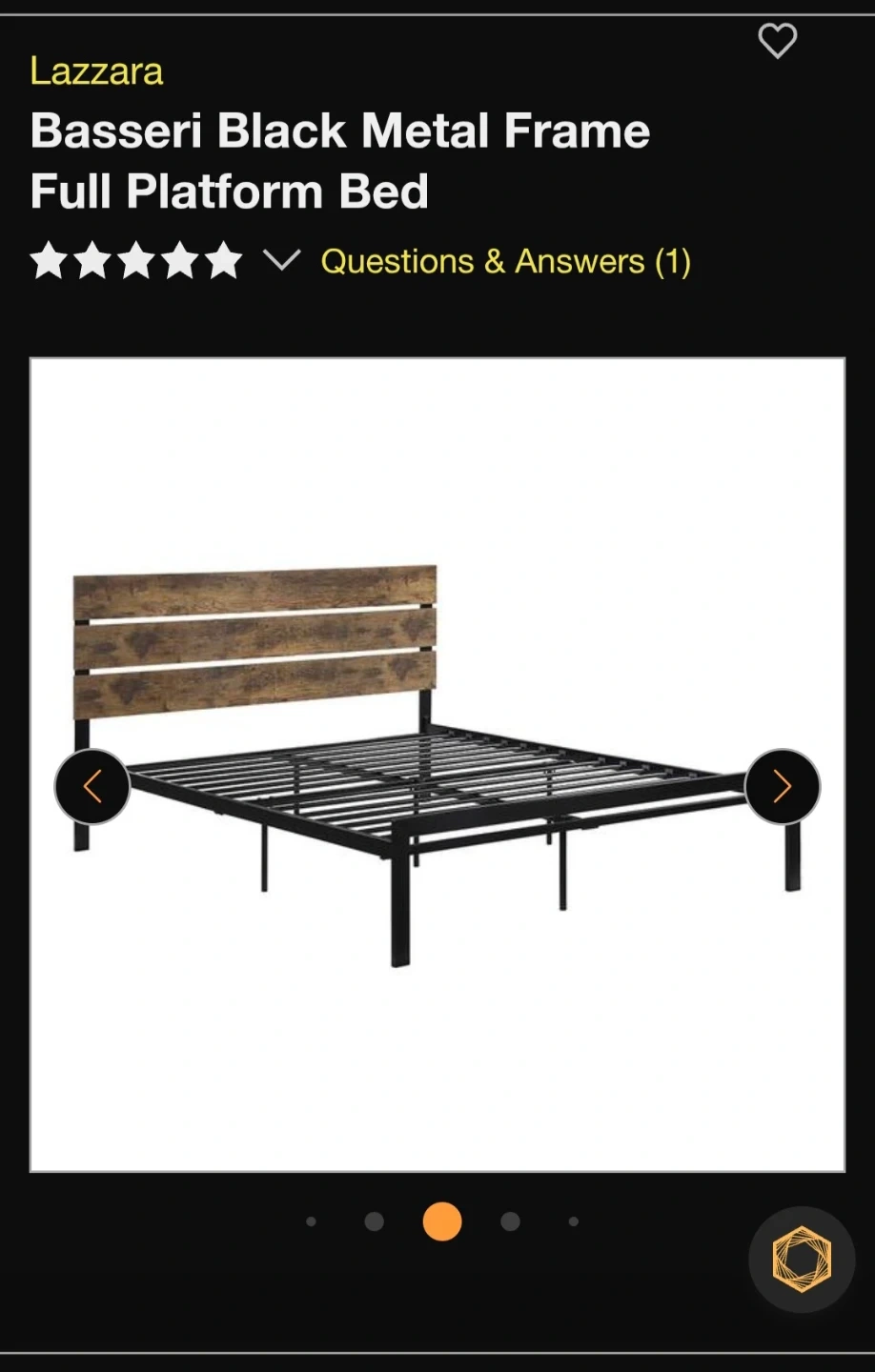Open Questions & Answers (1)
This screenshot has height=1372, width=875.
[505, 261]
